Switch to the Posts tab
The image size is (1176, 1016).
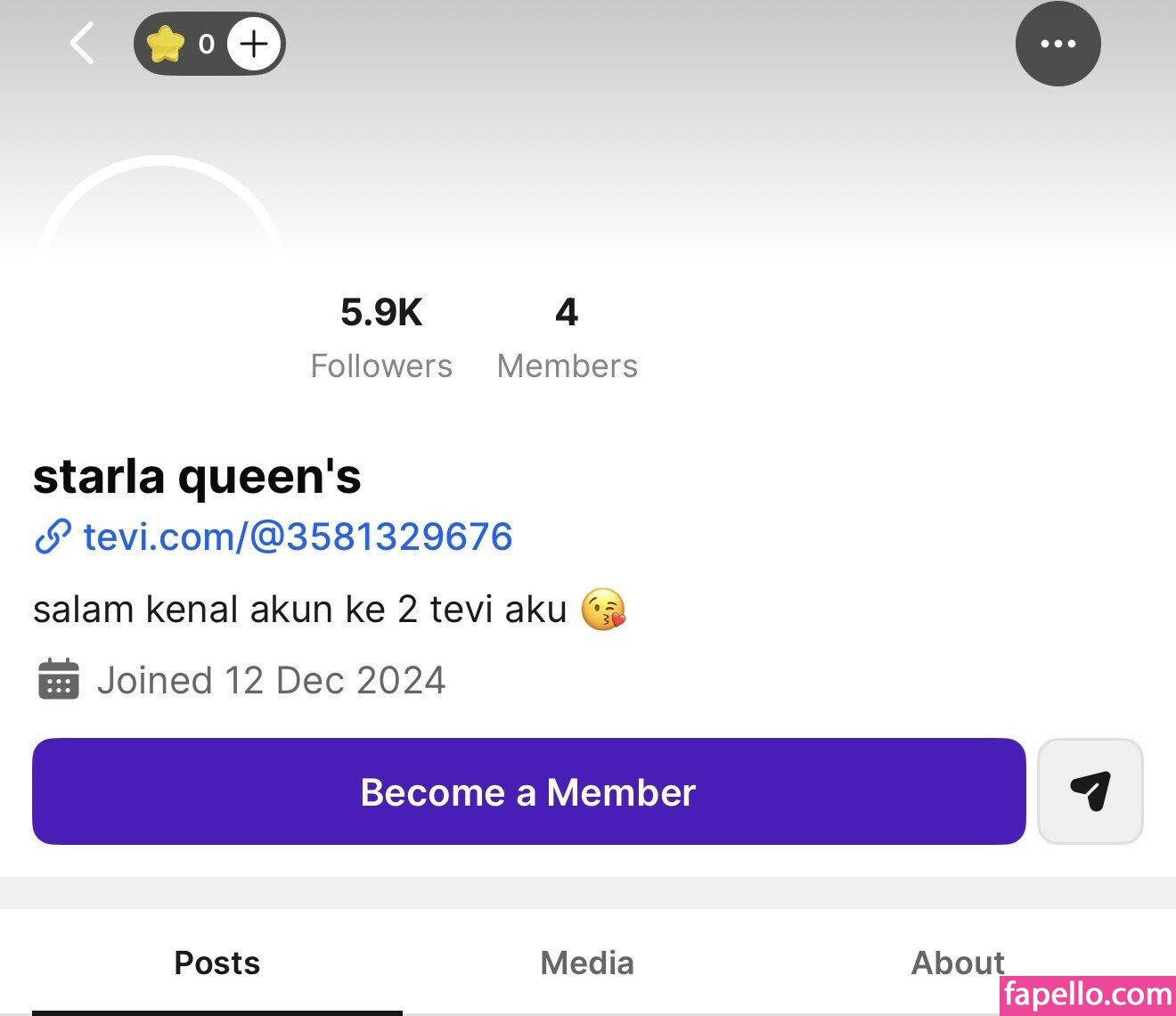[216, 963]
